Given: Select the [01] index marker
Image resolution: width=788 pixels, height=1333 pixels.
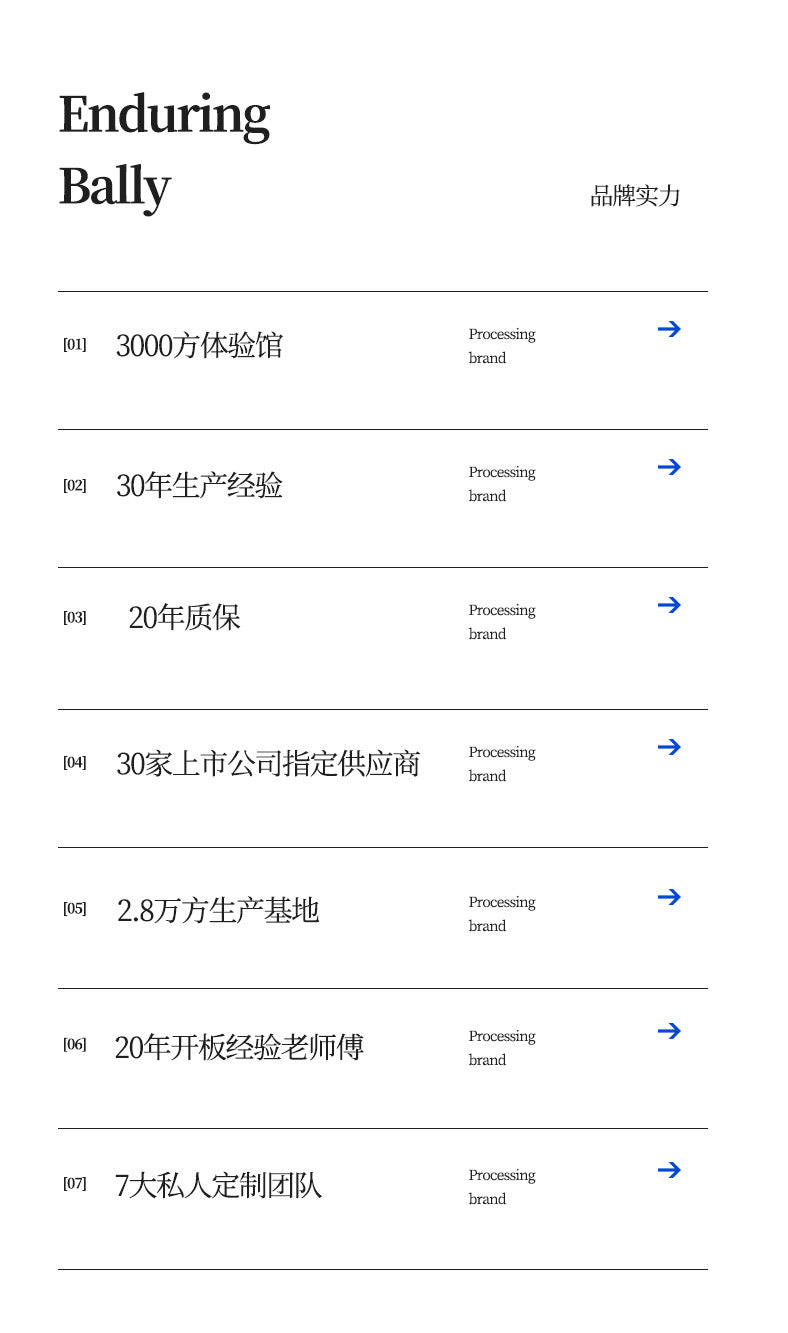Looking at the screenshot, I should point(74,347).
